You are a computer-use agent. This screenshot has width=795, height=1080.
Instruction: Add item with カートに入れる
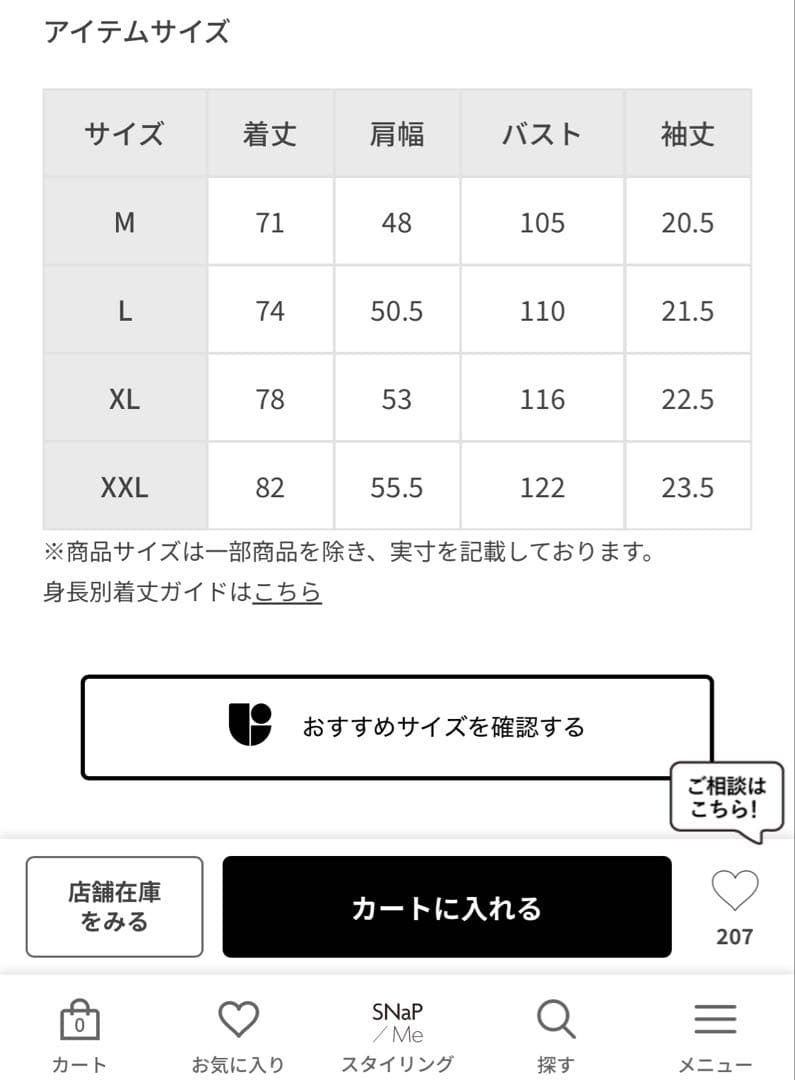[x=446, y=907]
